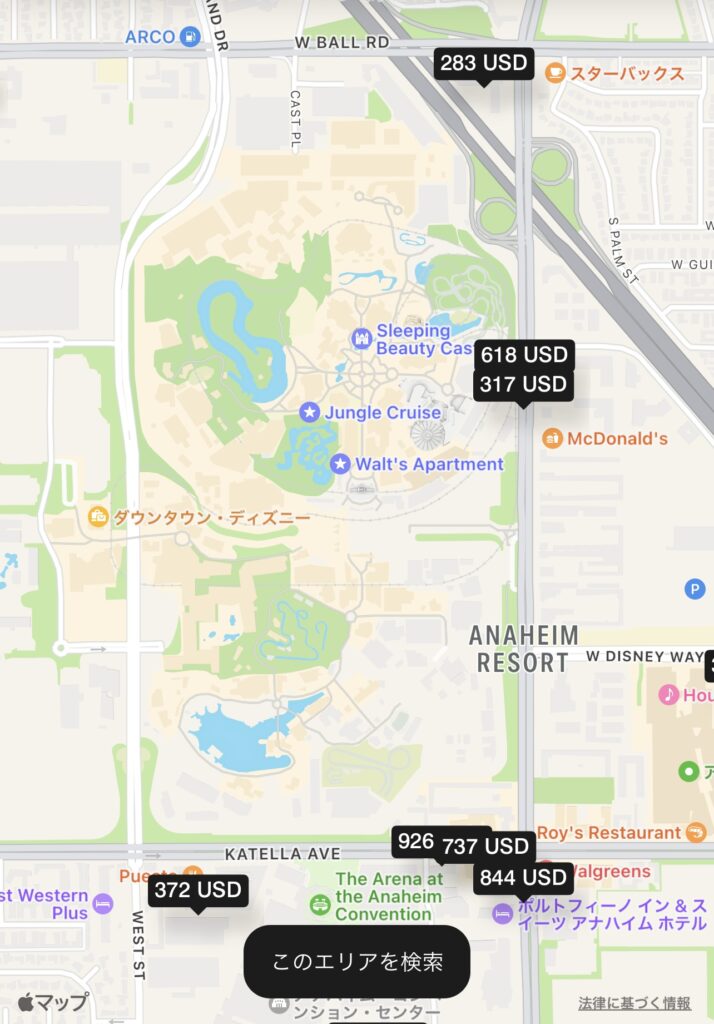Screen dimensions: 714x1024
Task: Select the 844 USD price marker
Action: point(523,878)
